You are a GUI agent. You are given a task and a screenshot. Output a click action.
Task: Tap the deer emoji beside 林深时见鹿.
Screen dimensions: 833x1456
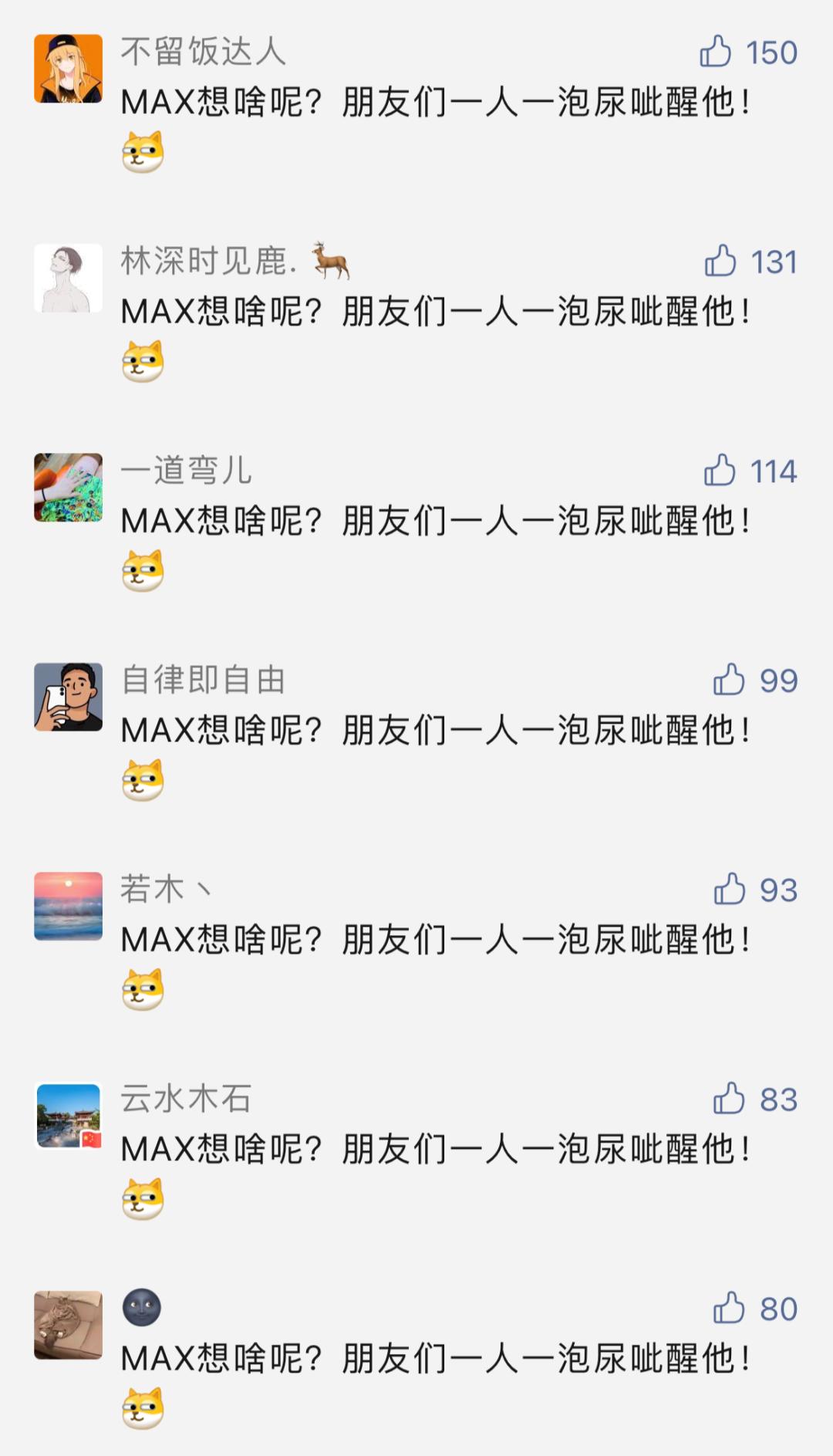pyautogui.click(x=332, y=261)
